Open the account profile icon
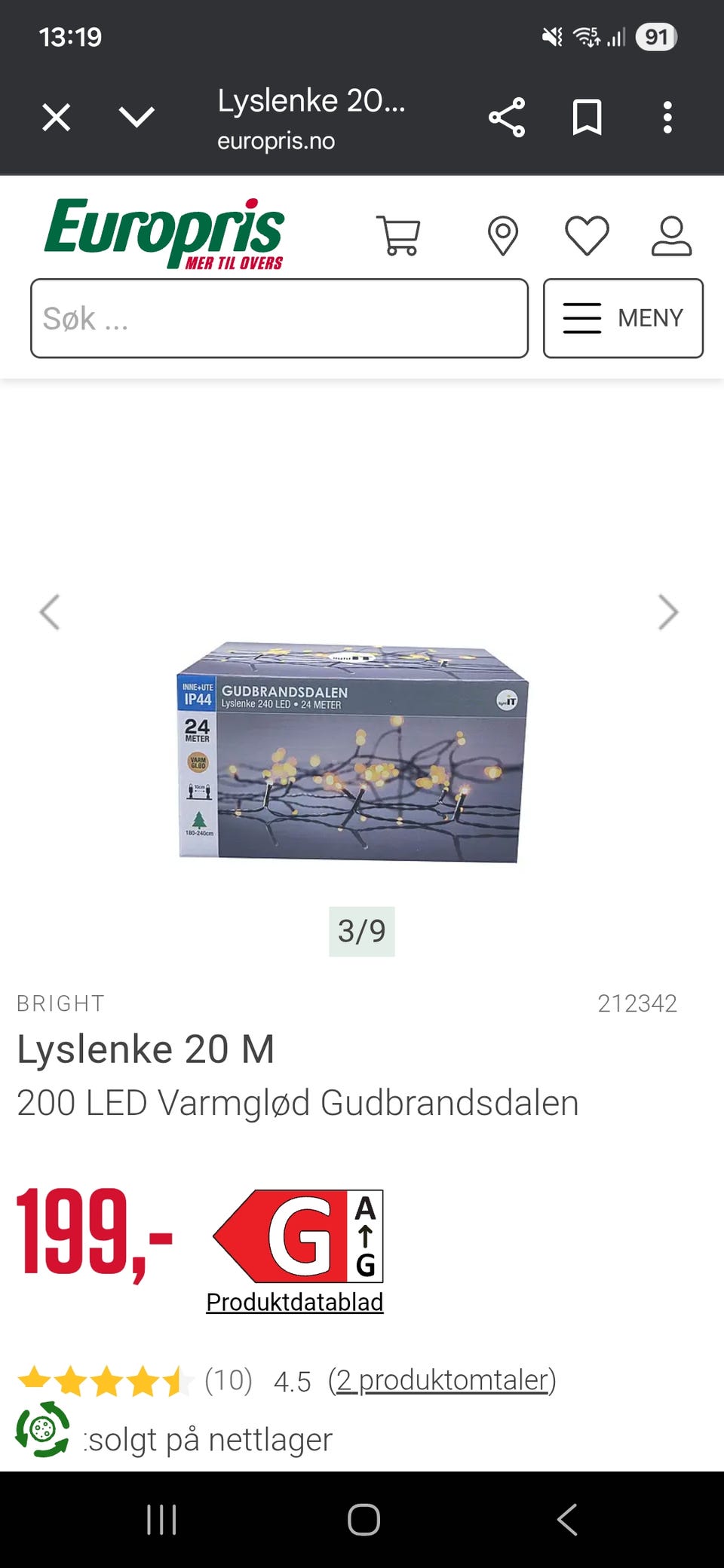The width and height of the screenshot is (724, 1568). point(673,234)
